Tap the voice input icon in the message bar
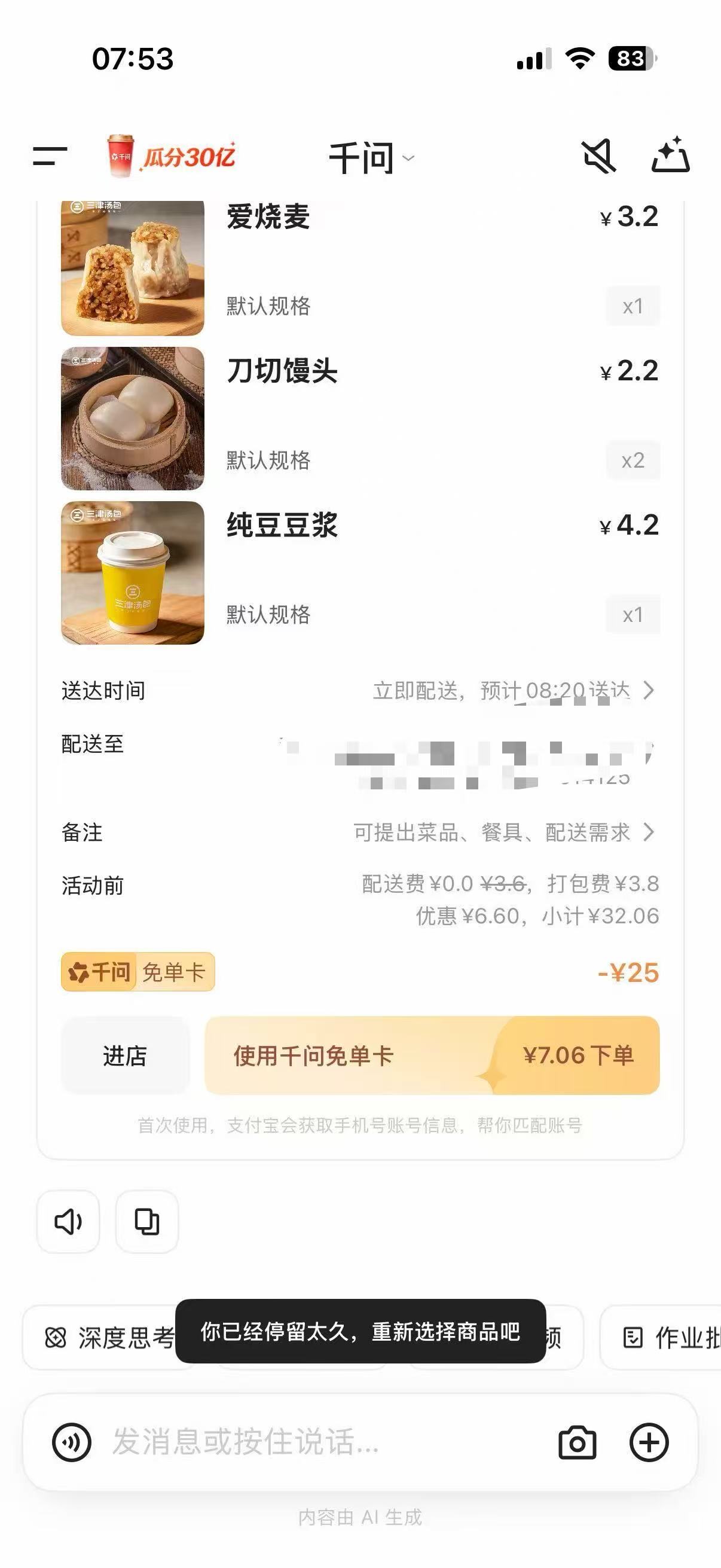Screen dimensions: 721x1568 click(72, 1442)
